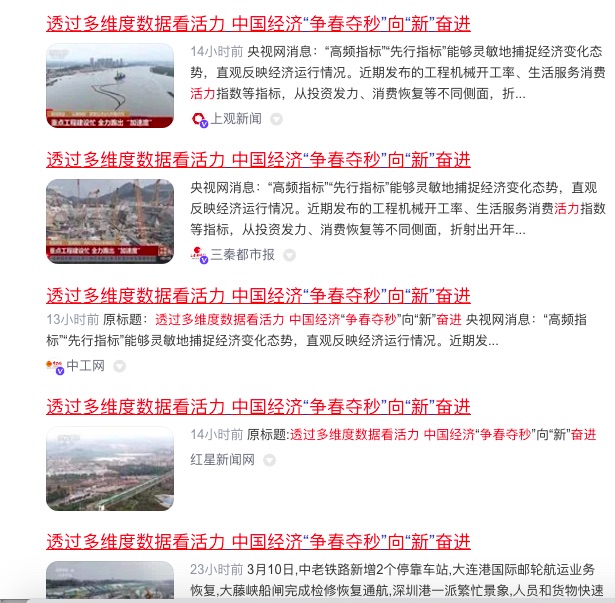Viewport: 615px width, 603px height.
Task: Open the 上观新闻 source link
Action: click(x=235, y=119)
